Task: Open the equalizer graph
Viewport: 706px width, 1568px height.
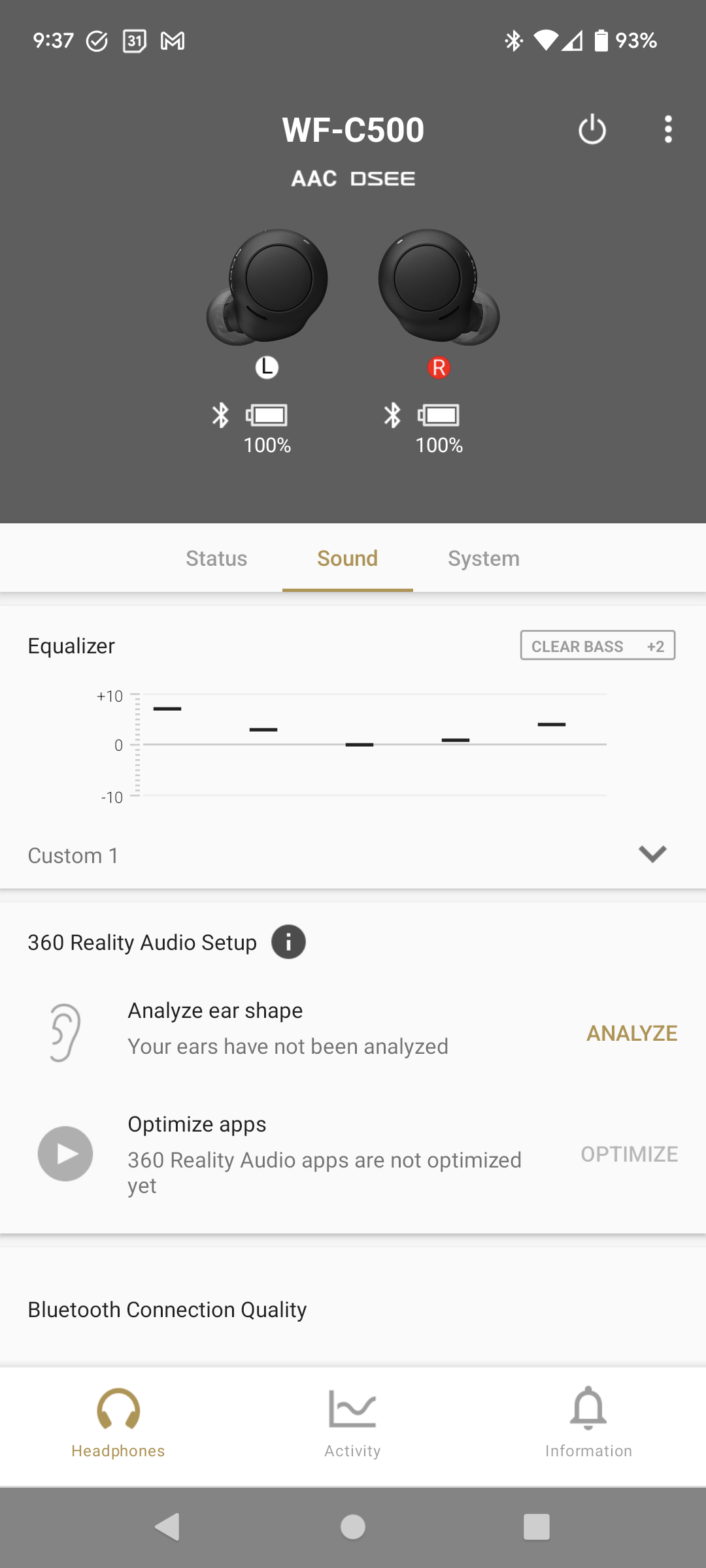Action: [x=353, y=745]
